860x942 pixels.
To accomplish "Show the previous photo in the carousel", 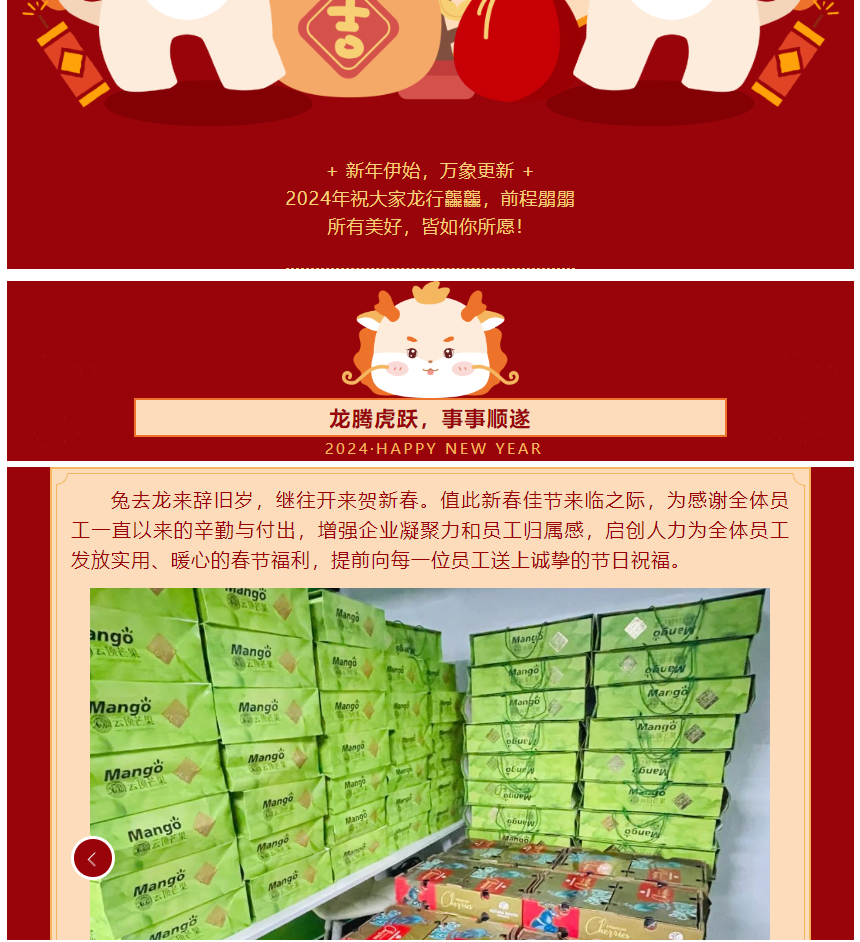I will [x=92, y=858].
